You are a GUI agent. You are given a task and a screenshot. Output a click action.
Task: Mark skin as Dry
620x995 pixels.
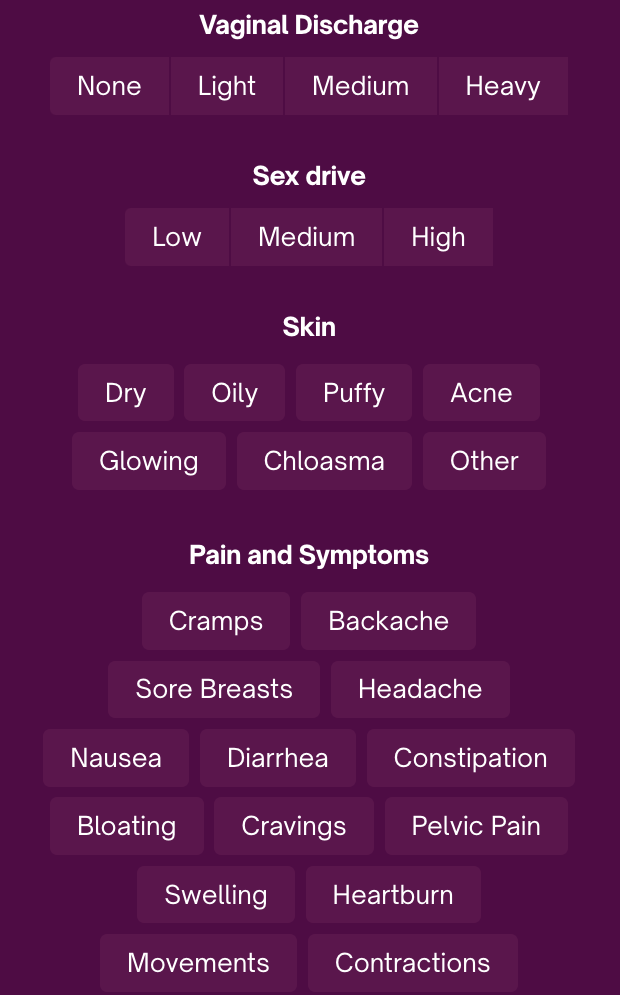126,393
